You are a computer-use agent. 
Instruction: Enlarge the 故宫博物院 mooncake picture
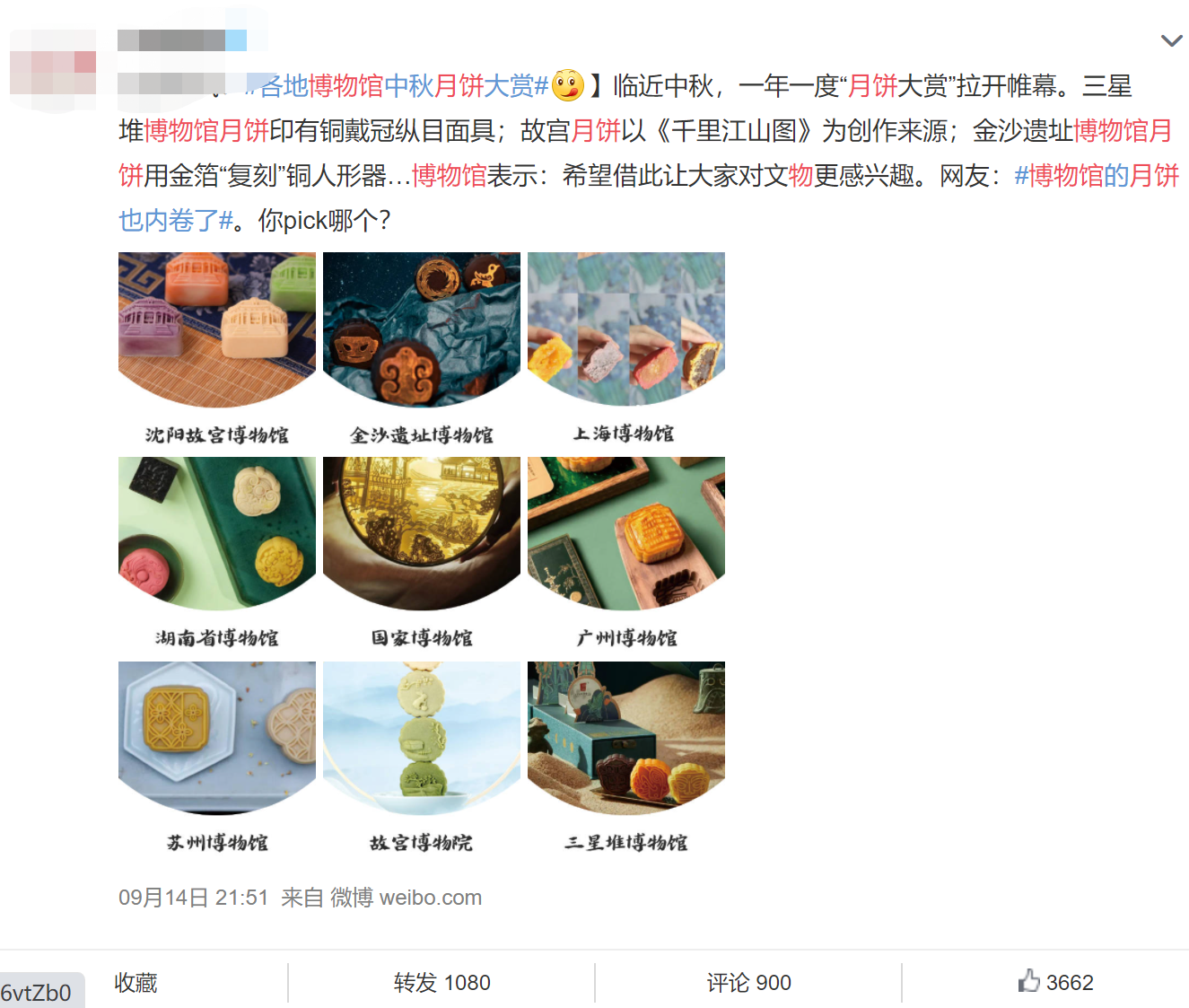422,740
